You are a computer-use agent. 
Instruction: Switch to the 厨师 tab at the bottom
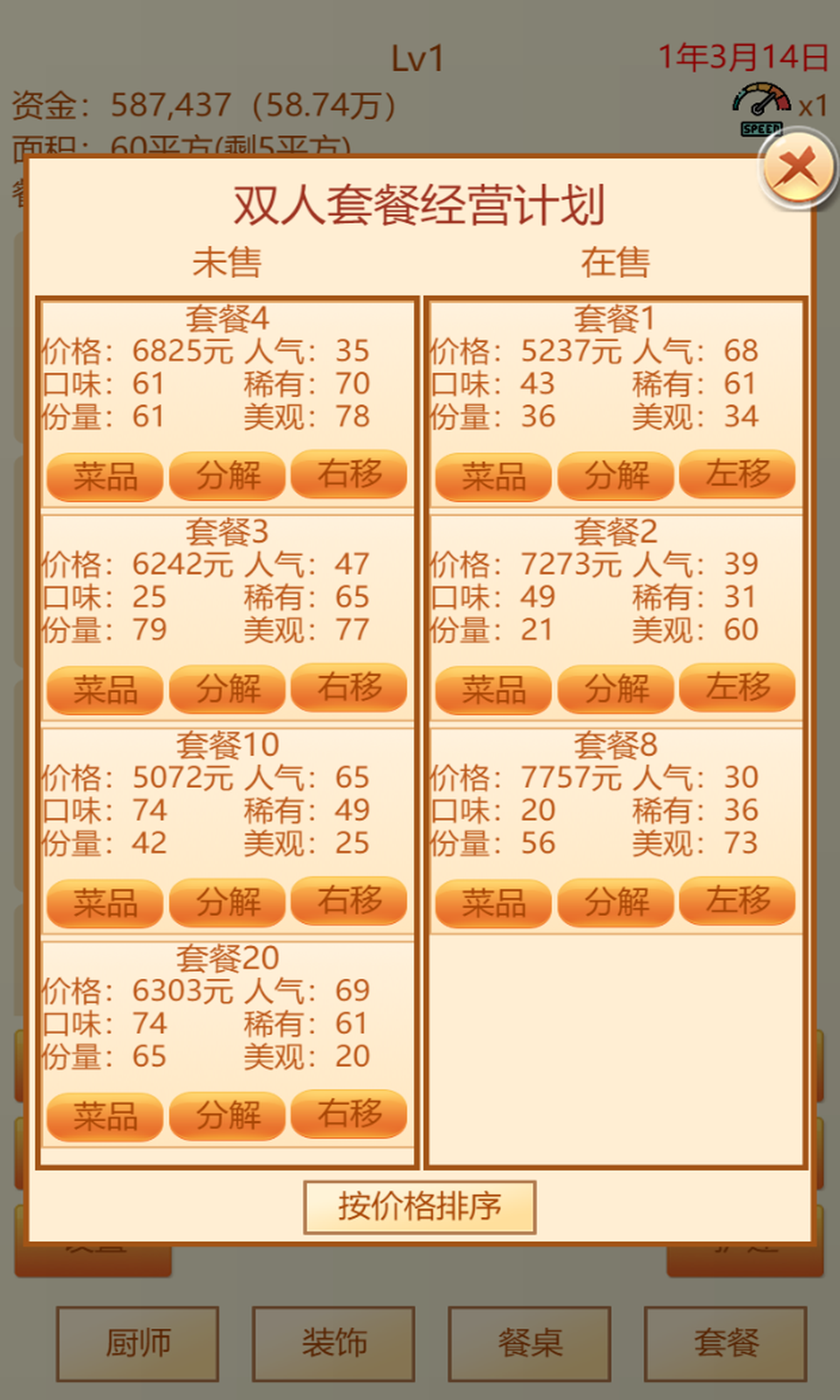click(136, 1343)
